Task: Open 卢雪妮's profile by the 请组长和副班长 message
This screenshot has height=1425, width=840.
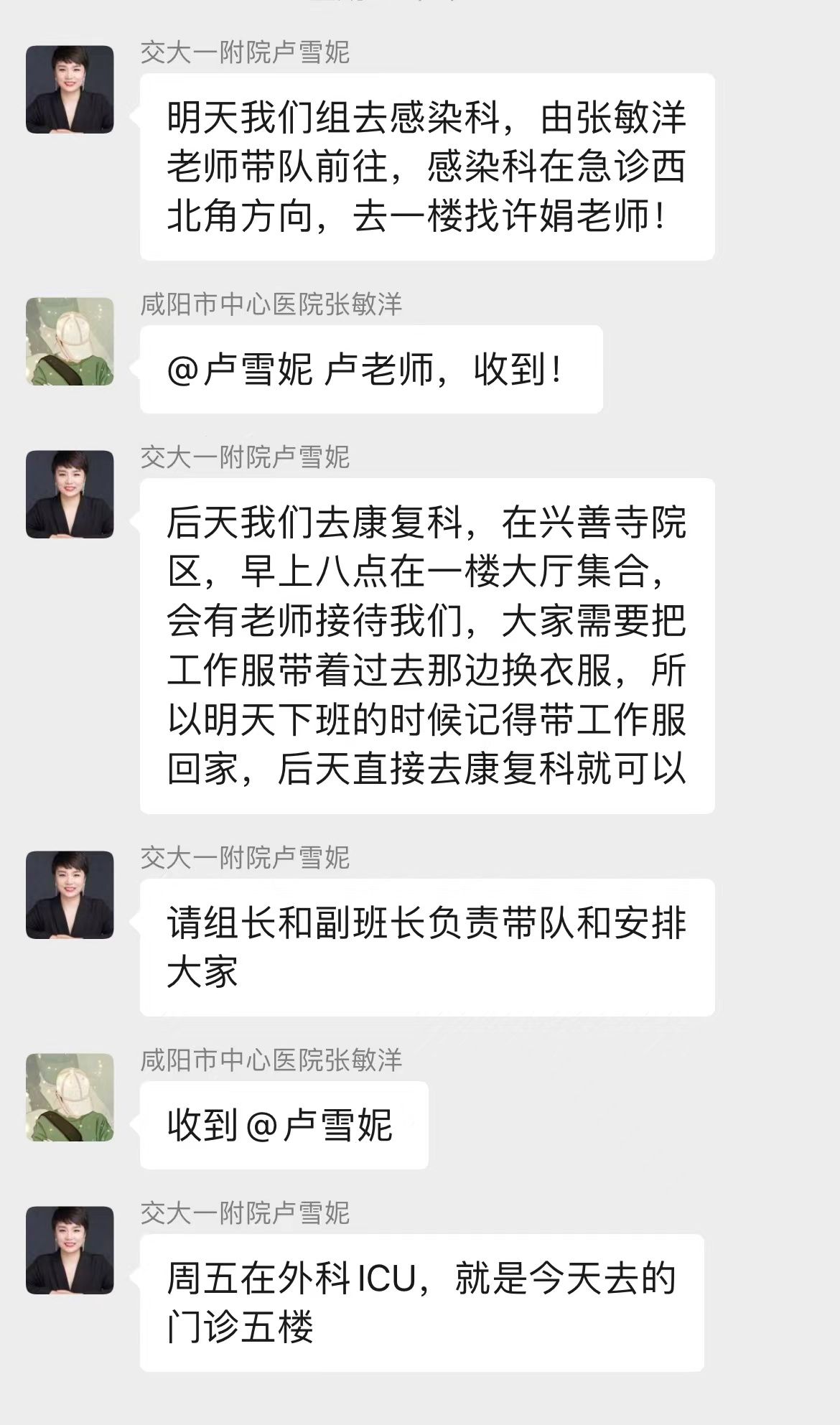Action: point(70,895)
